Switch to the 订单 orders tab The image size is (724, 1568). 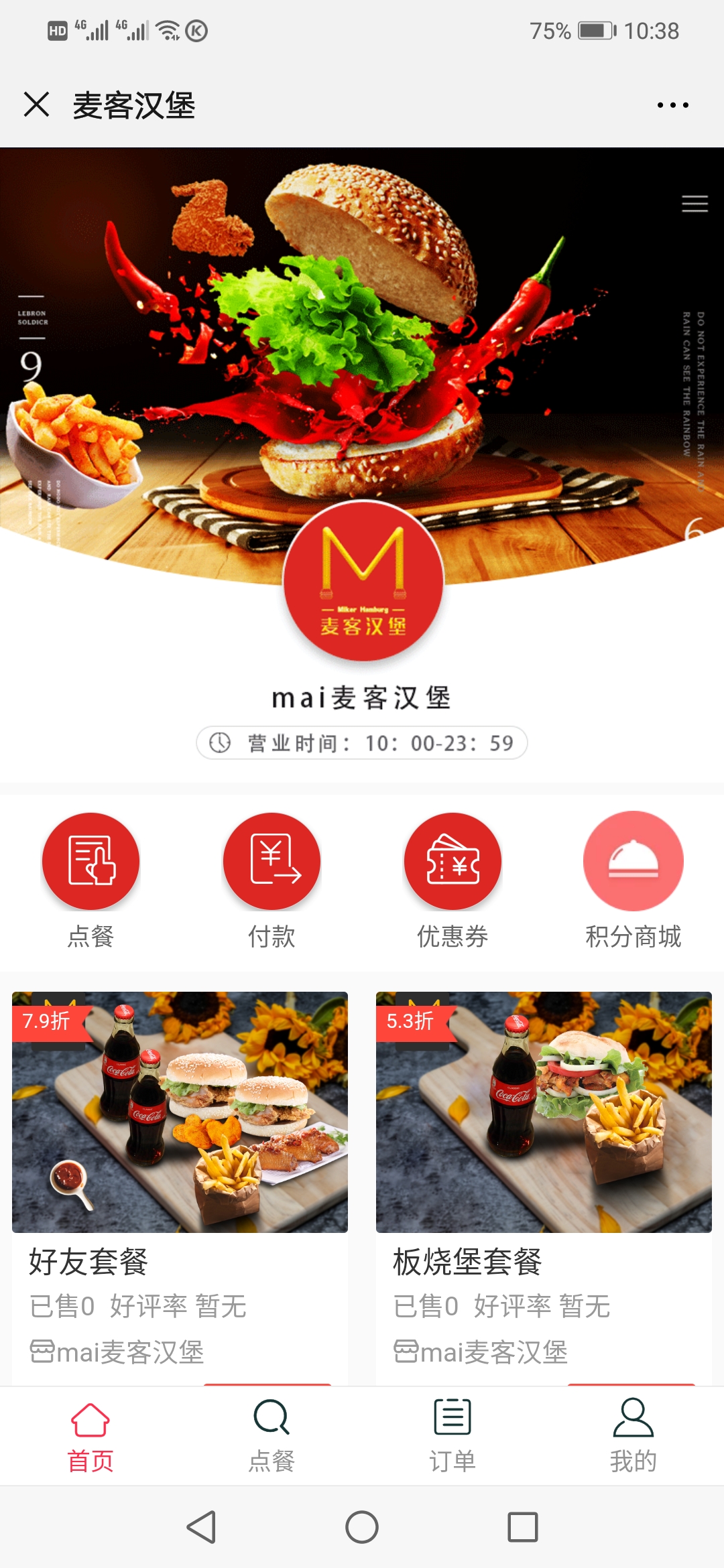[x=452, y=1435]
